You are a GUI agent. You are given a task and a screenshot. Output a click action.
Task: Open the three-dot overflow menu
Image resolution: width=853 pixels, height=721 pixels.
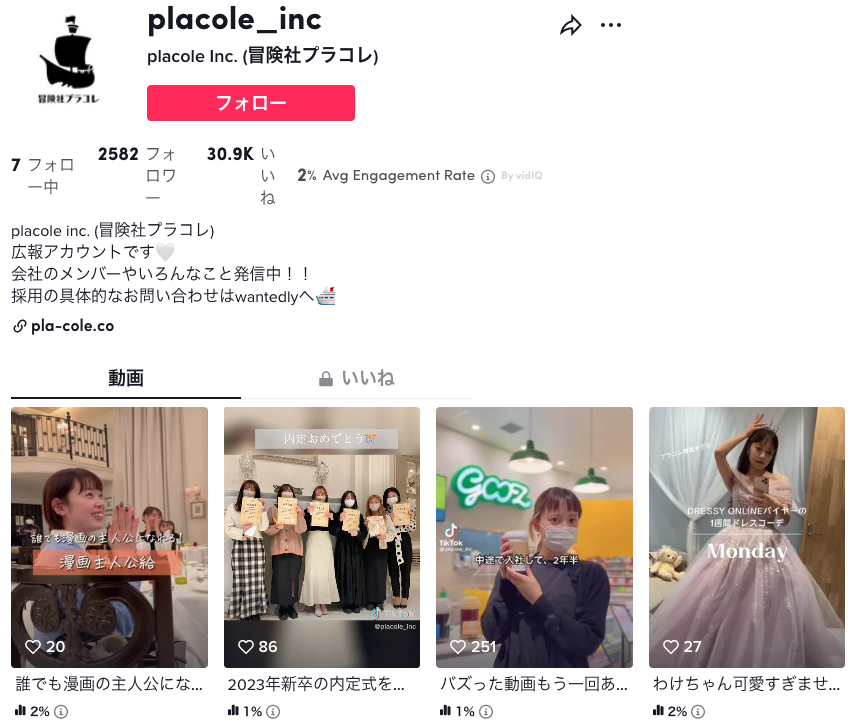coord(611,26)
